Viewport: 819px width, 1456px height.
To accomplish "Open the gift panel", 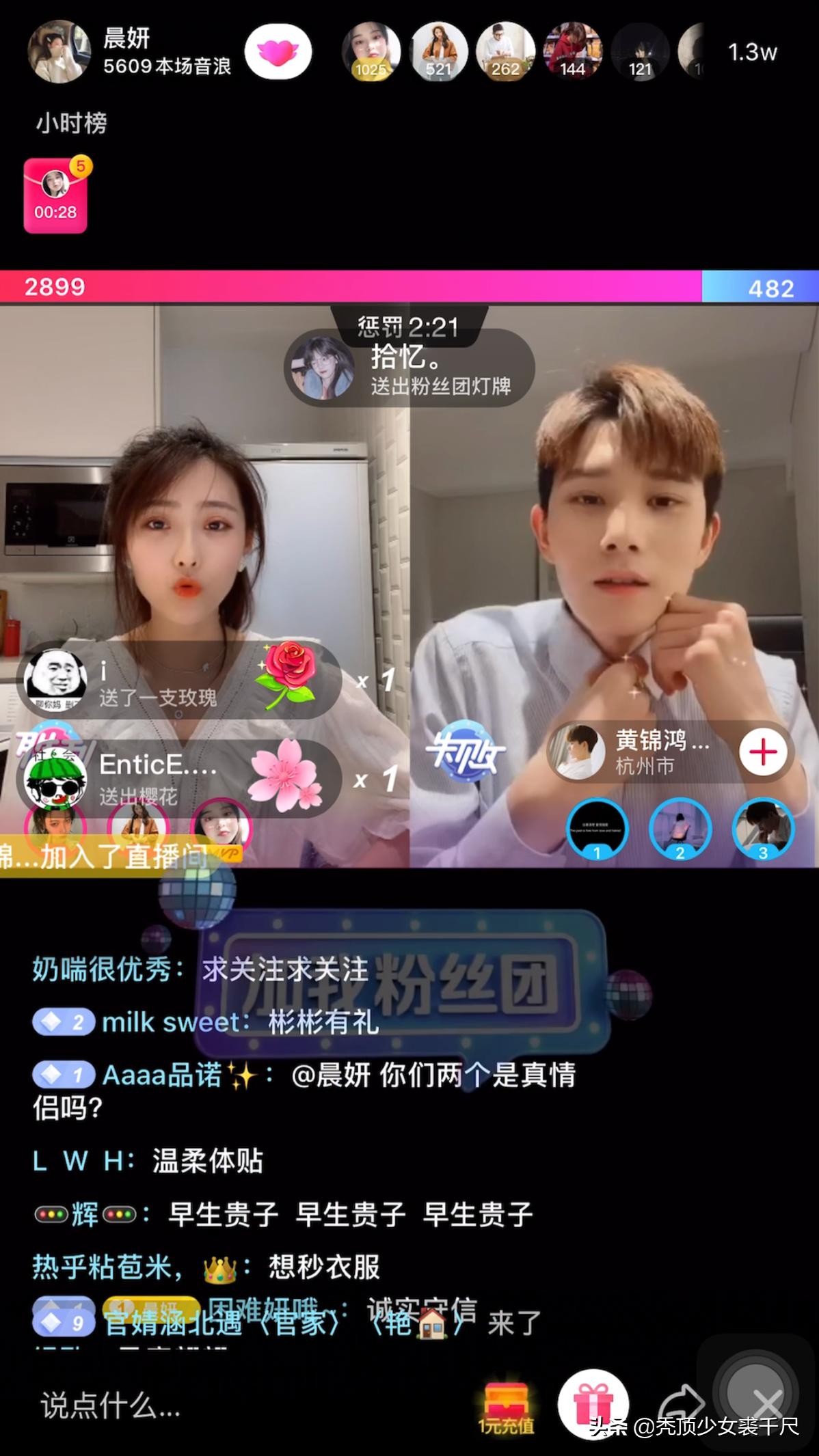I will pos(592,1403).
